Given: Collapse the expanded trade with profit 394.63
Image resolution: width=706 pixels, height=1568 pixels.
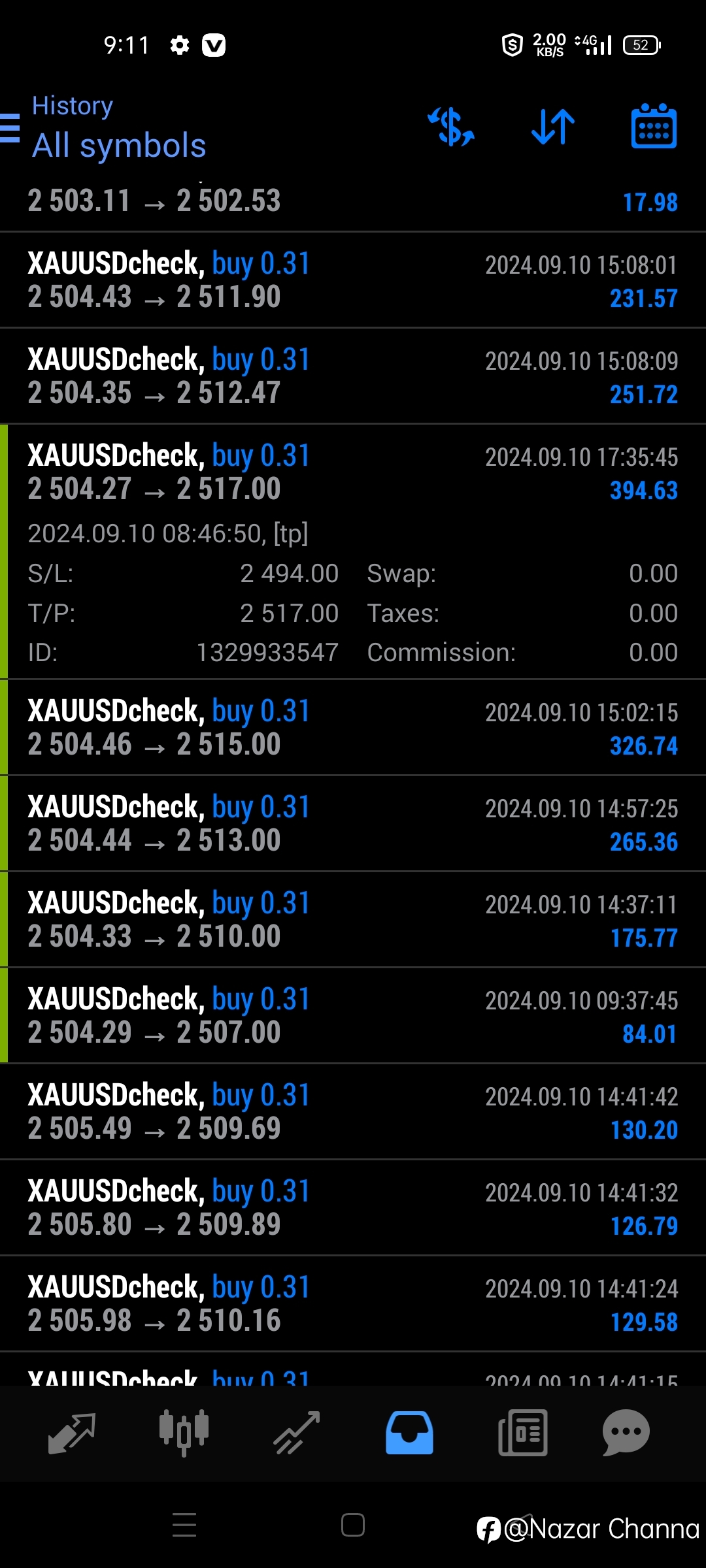Looking at the screenshot, I should pyautogui.click(x=353, y=552).
